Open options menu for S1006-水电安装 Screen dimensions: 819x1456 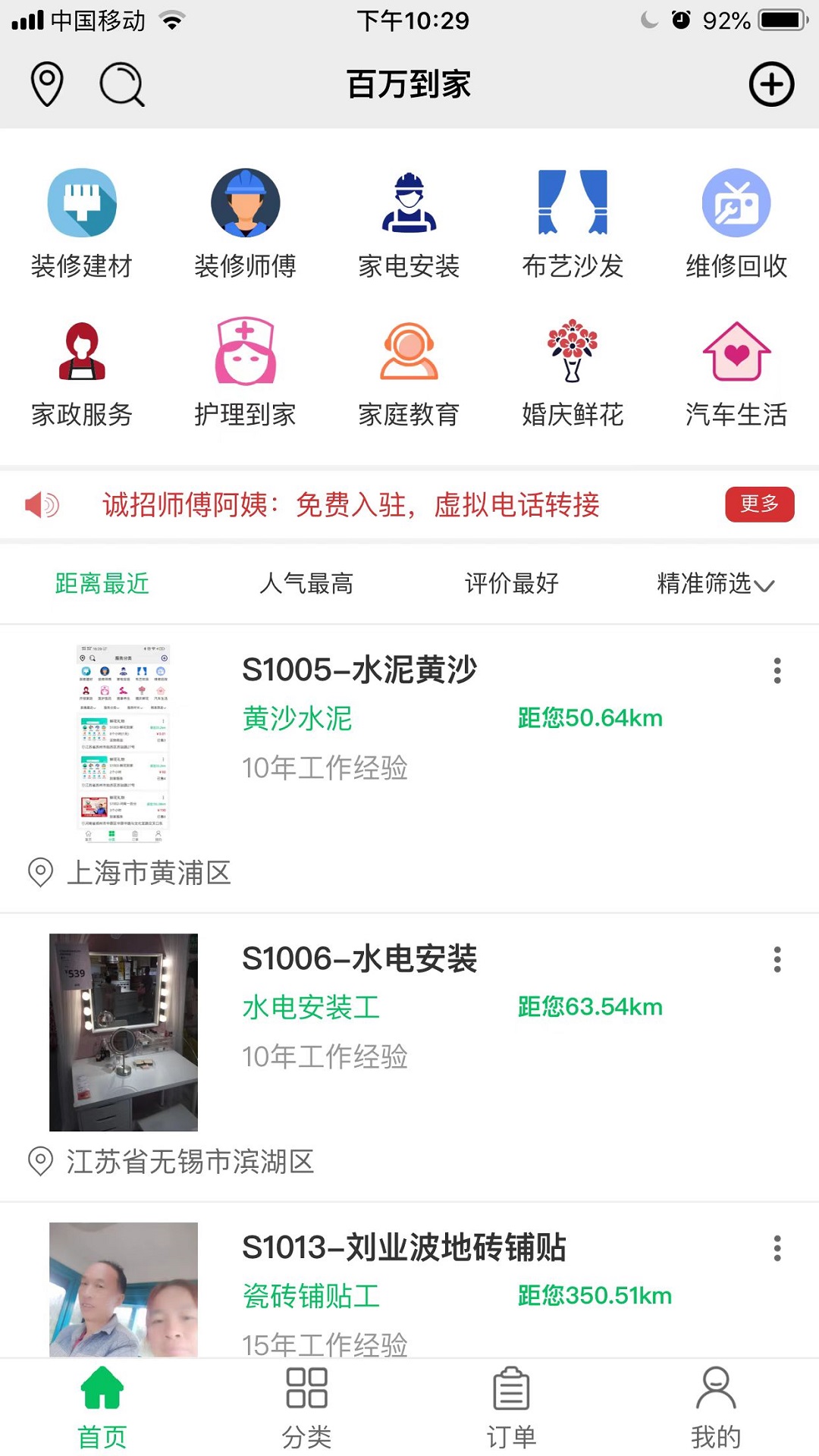coord(777,959)
